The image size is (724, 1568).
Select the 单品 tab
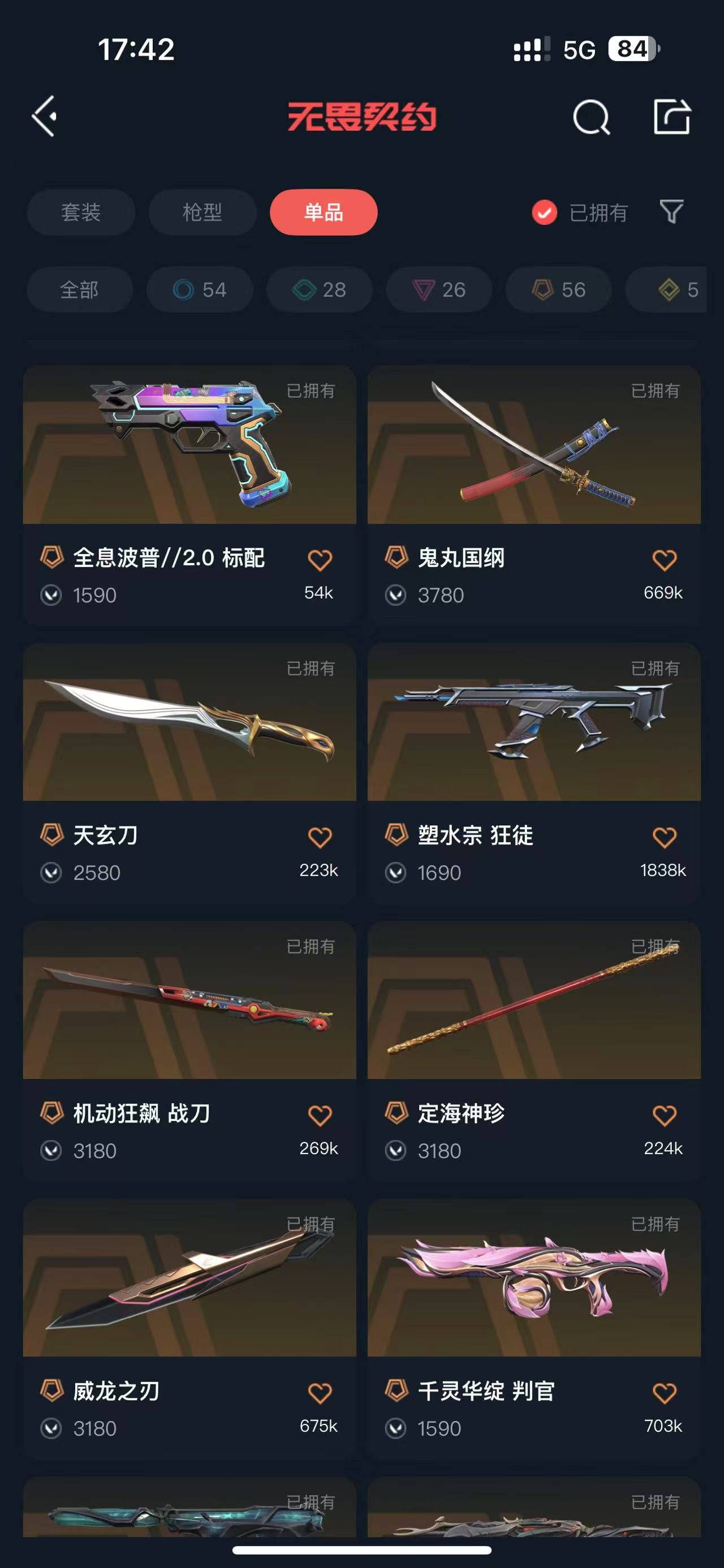[324, 212]
